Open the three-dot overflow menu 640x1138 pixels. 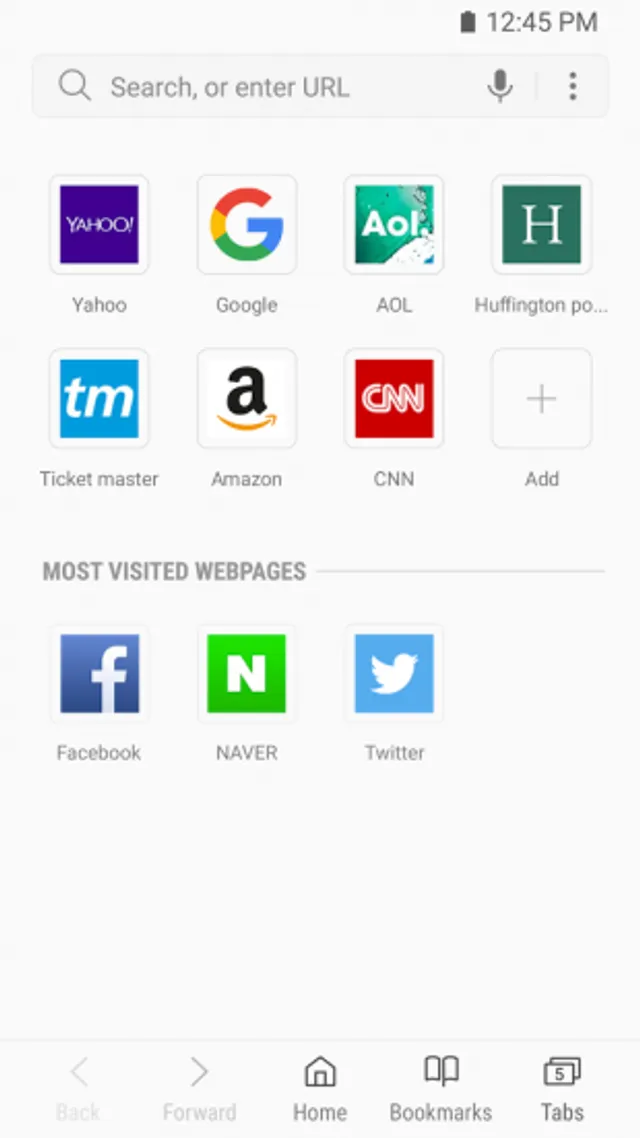pos(572,87)
